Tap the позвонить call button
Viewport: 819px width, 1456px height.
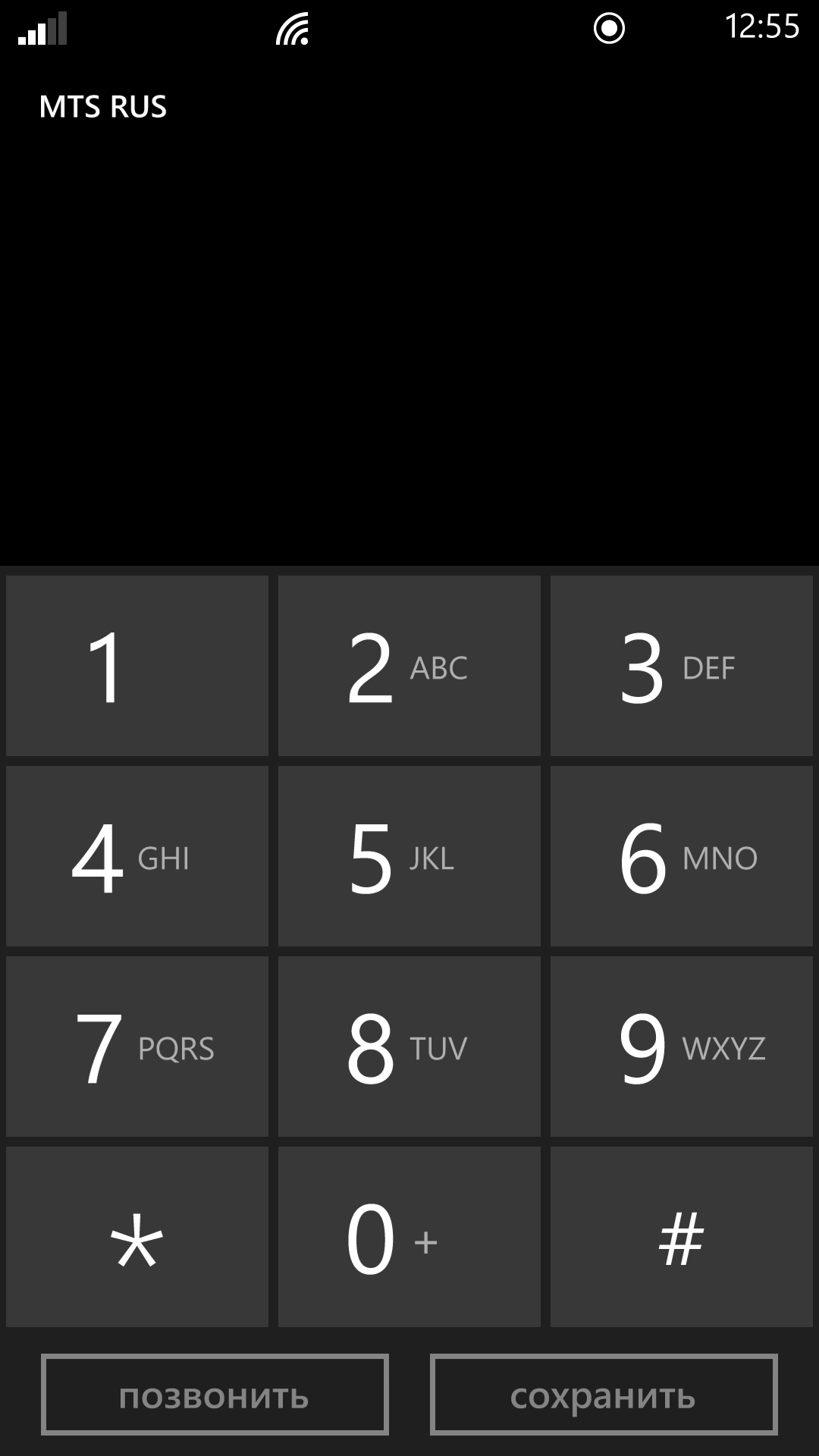(x=215, y=1395)
